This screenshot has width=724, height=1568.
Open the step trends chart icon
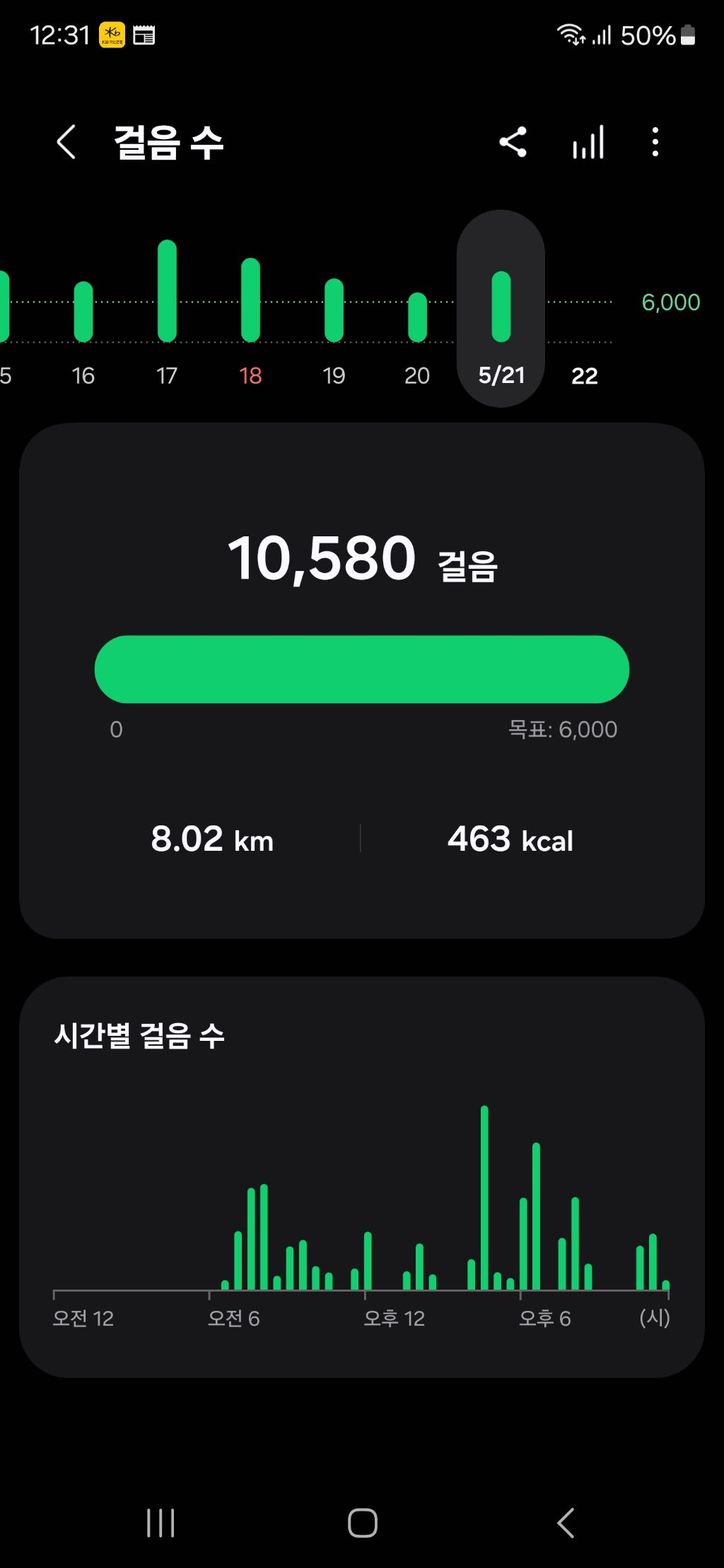pyautogui.click(x=588, y=142)
